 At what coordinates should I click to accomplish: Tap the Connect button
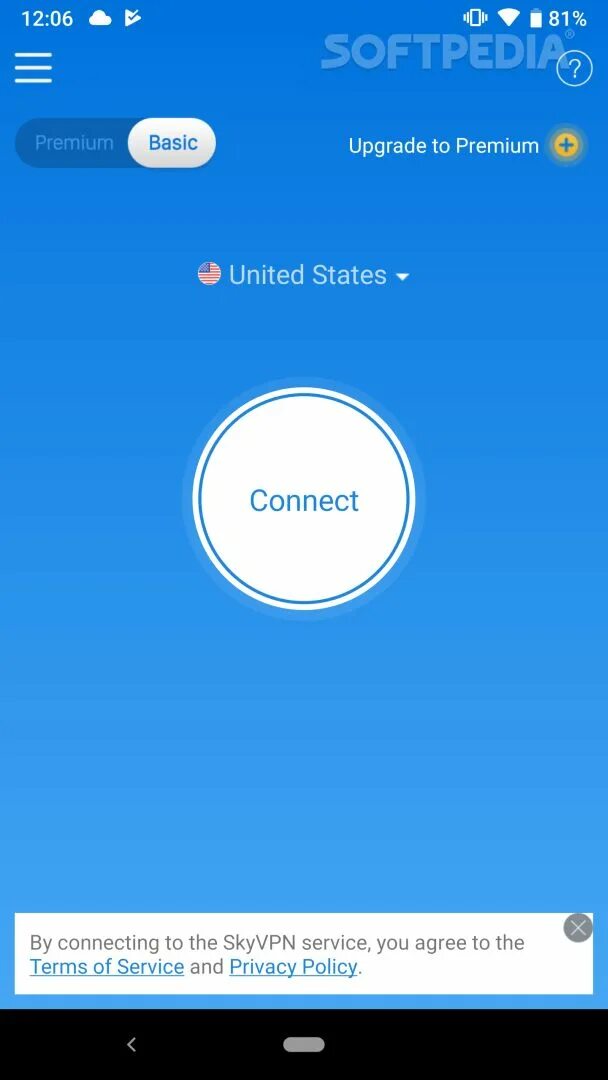(304, 499)
